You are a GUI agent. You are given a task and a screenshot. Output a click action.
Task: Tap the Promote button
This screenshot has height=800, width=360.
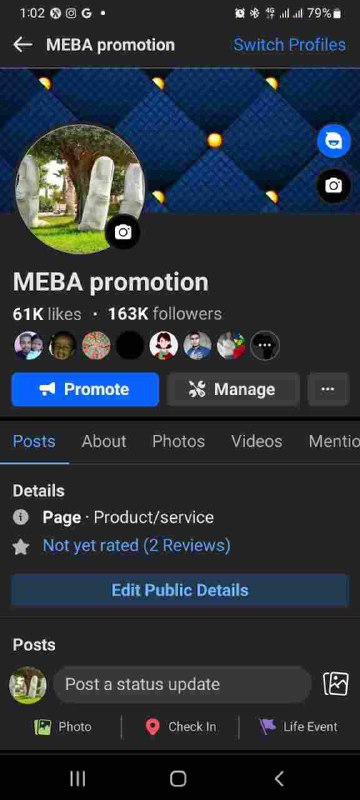click(85, 389)
